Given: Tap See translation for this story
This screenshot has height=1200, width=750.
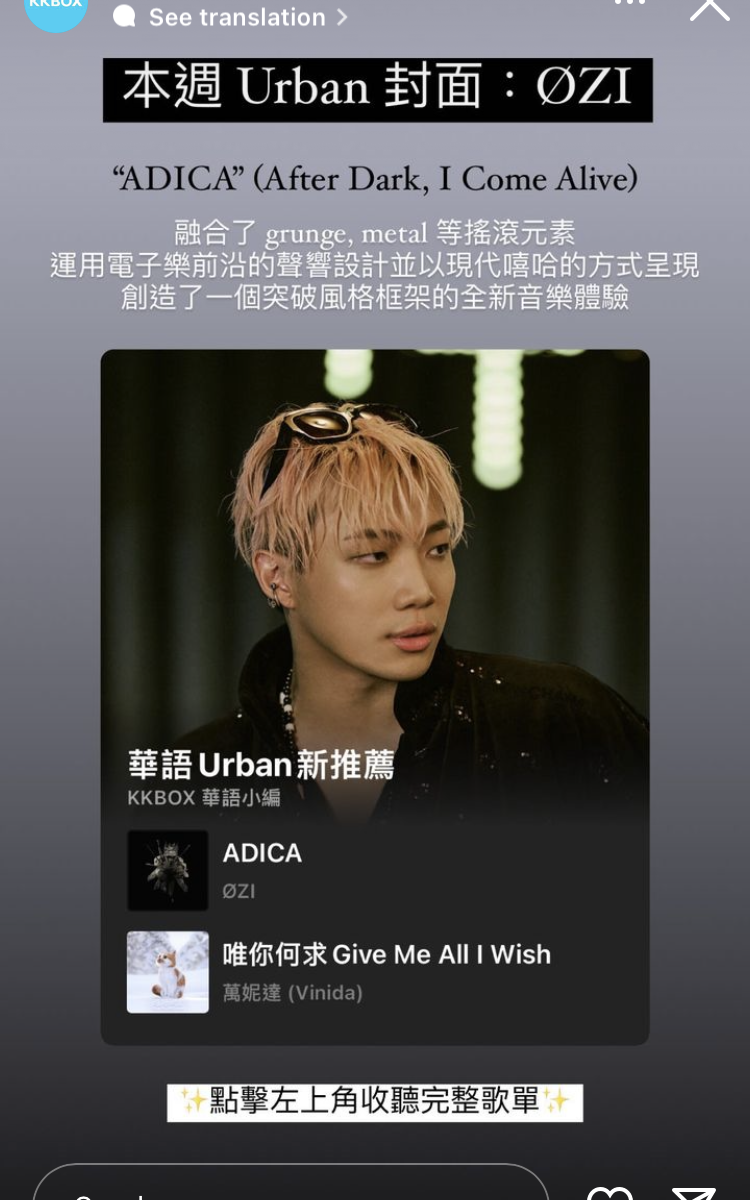Looking at the screenshot, I should tap(236, 17).
